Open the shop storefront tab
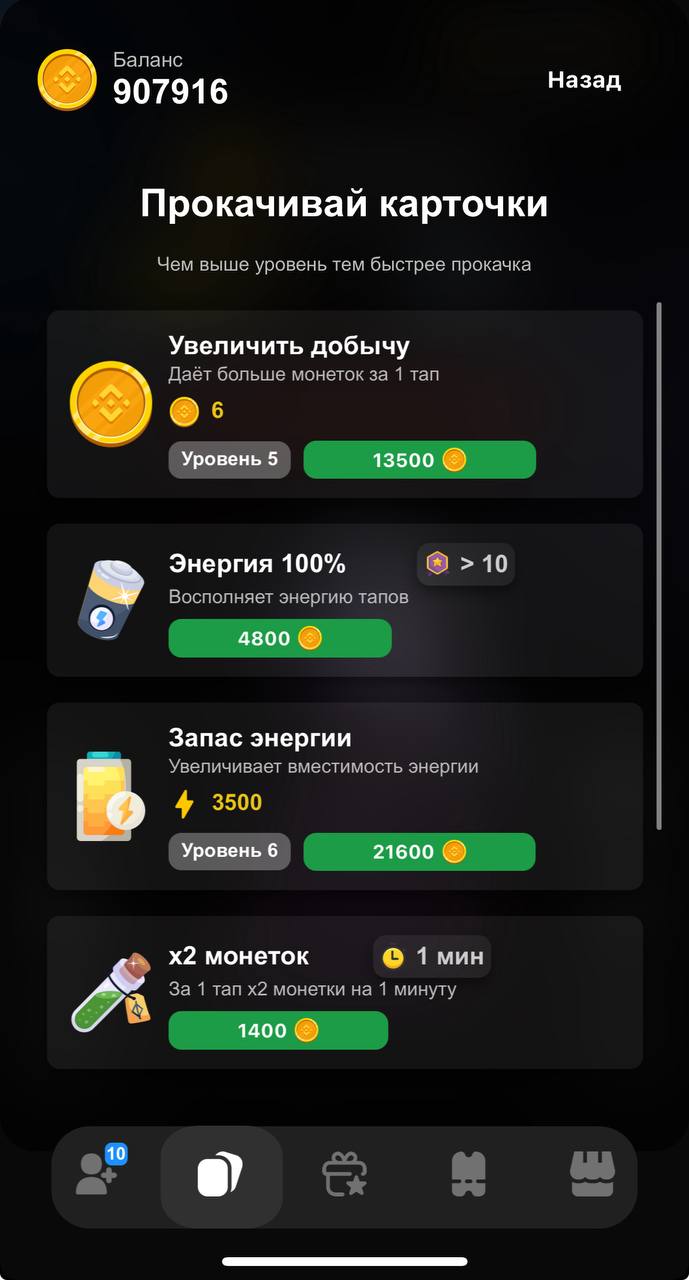Viewport: 689px width, 1280px height. click(x=591, y=1176)
